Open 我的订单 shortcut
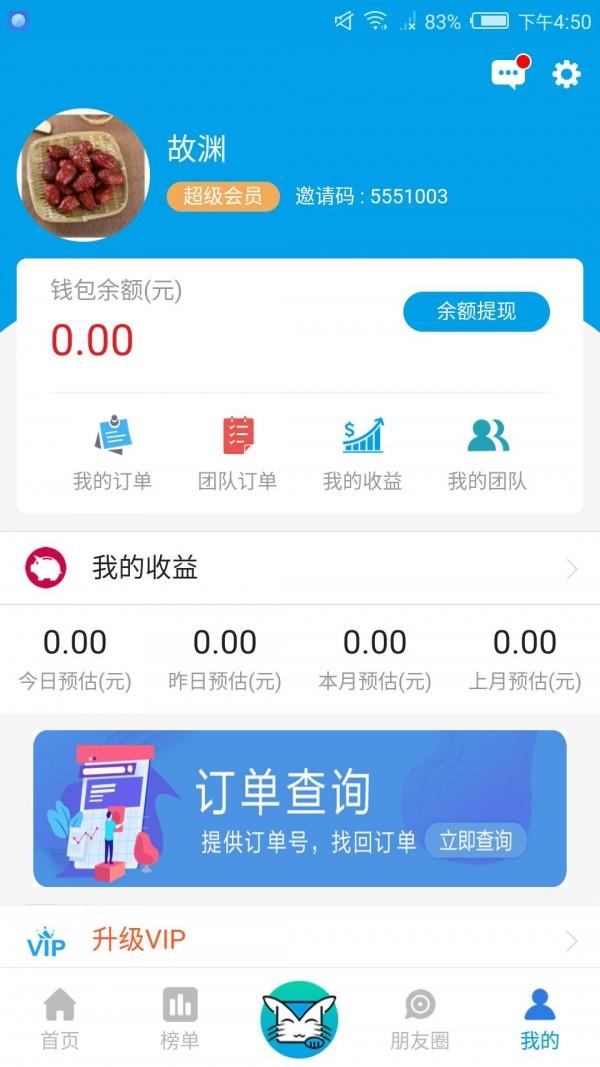 tap(112, 453)
